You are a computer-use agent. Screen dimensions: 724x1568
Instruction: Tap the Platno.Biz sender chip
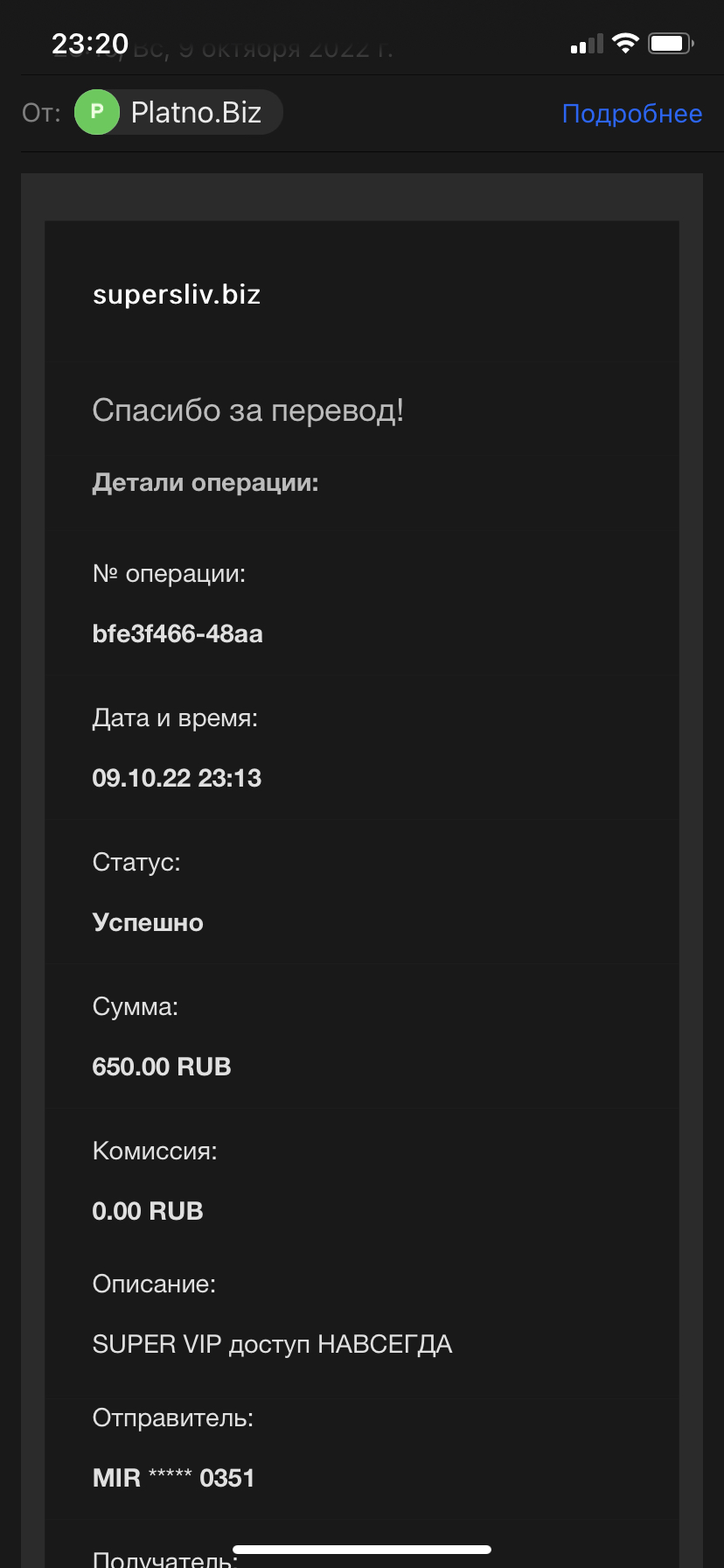tap(178, 112)
